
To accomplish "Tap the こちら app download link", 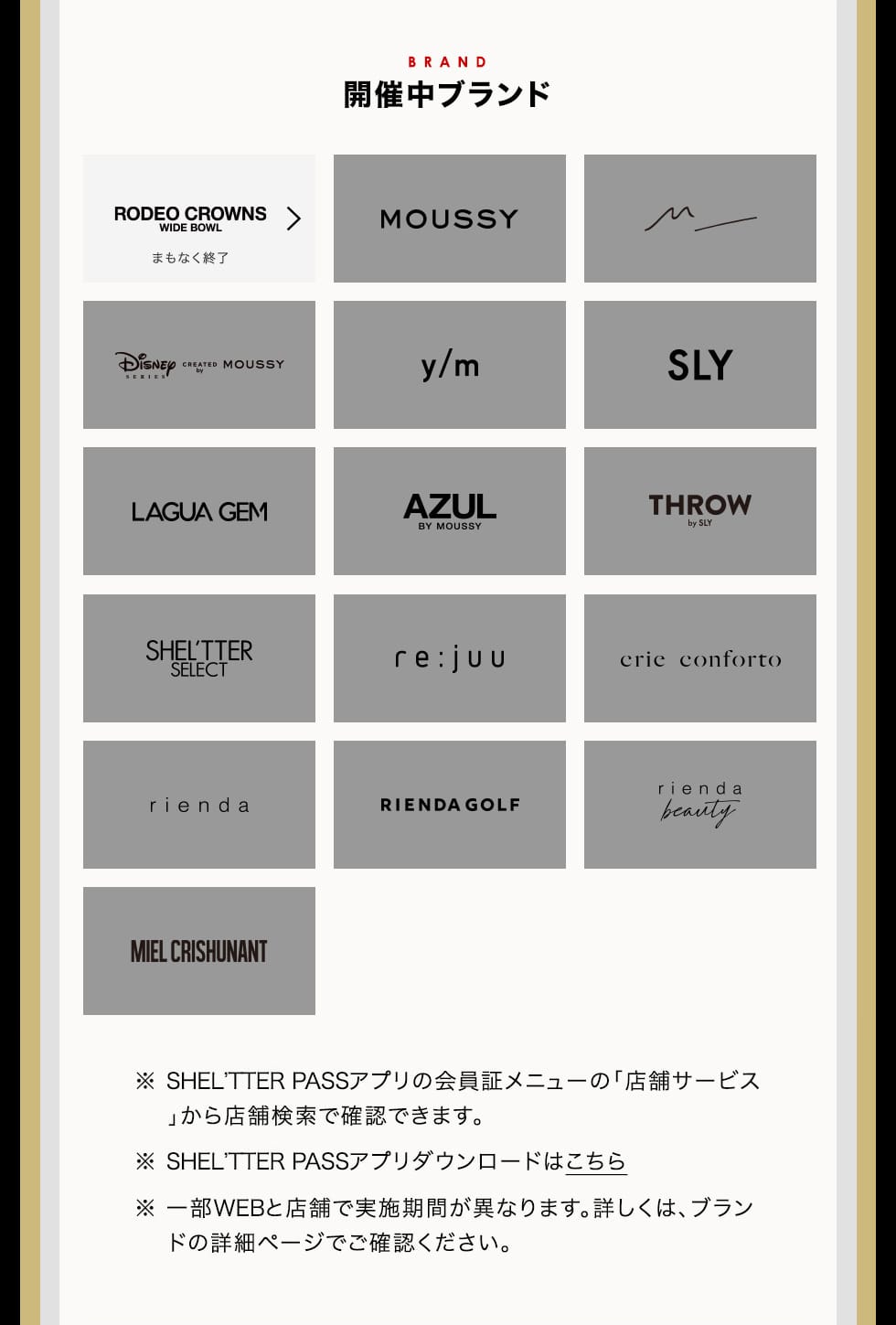I will pyautogui.click(x=595, y=1161).
